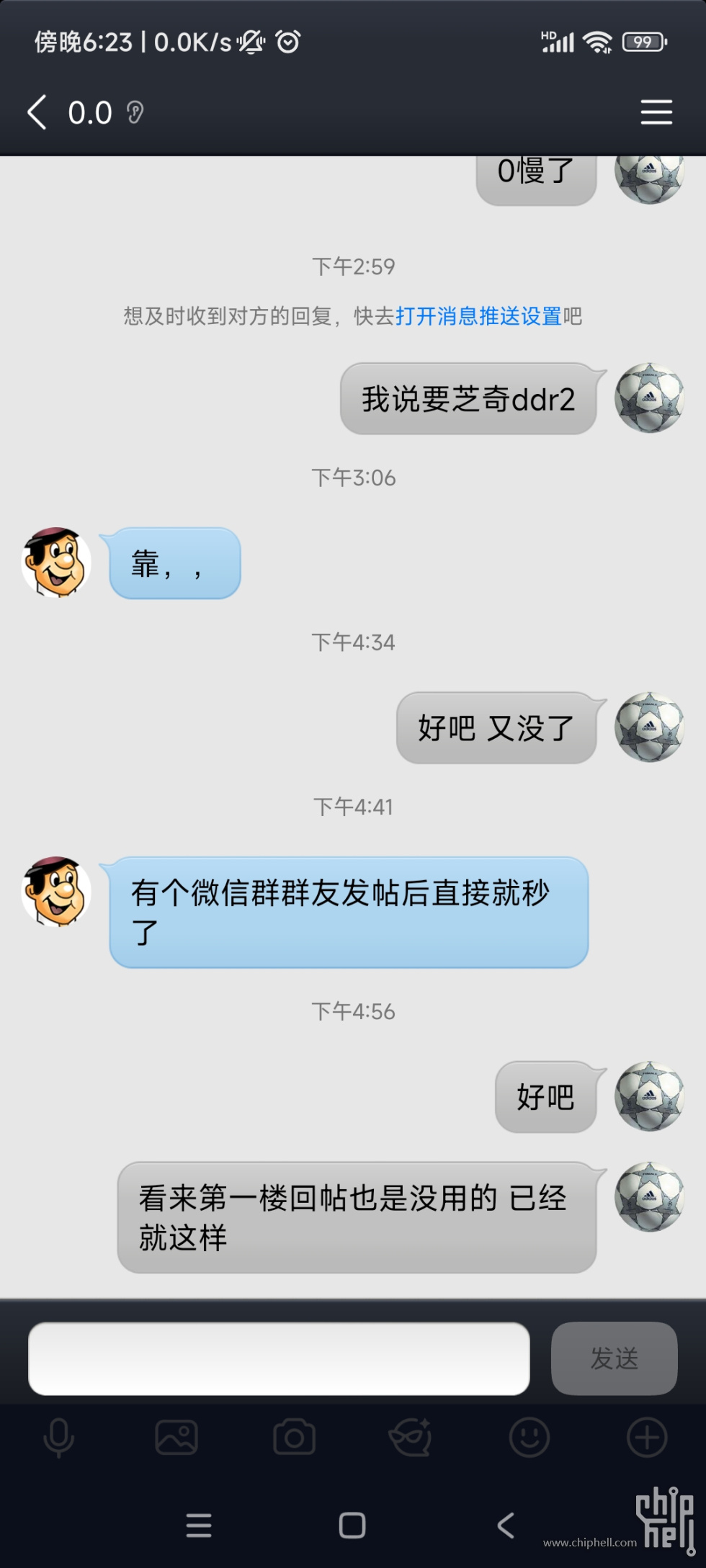The width and height of the screenshot is (706, 1568).
Task: Toggle earpiece mode with the ear icon
Action: tap(134, 112)
